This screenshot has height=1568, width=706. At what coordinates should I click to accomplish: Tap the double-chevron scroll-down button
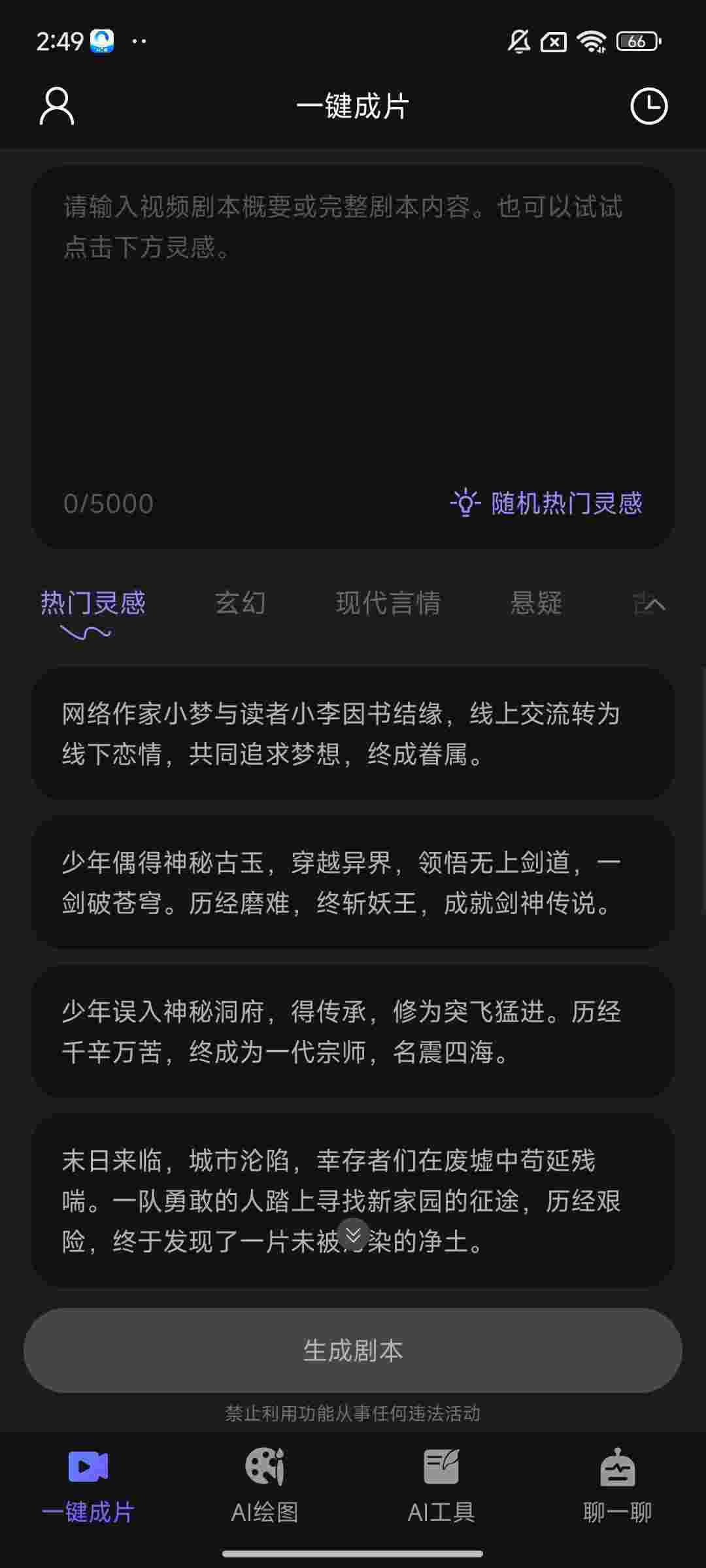(x=354, y=1234)
